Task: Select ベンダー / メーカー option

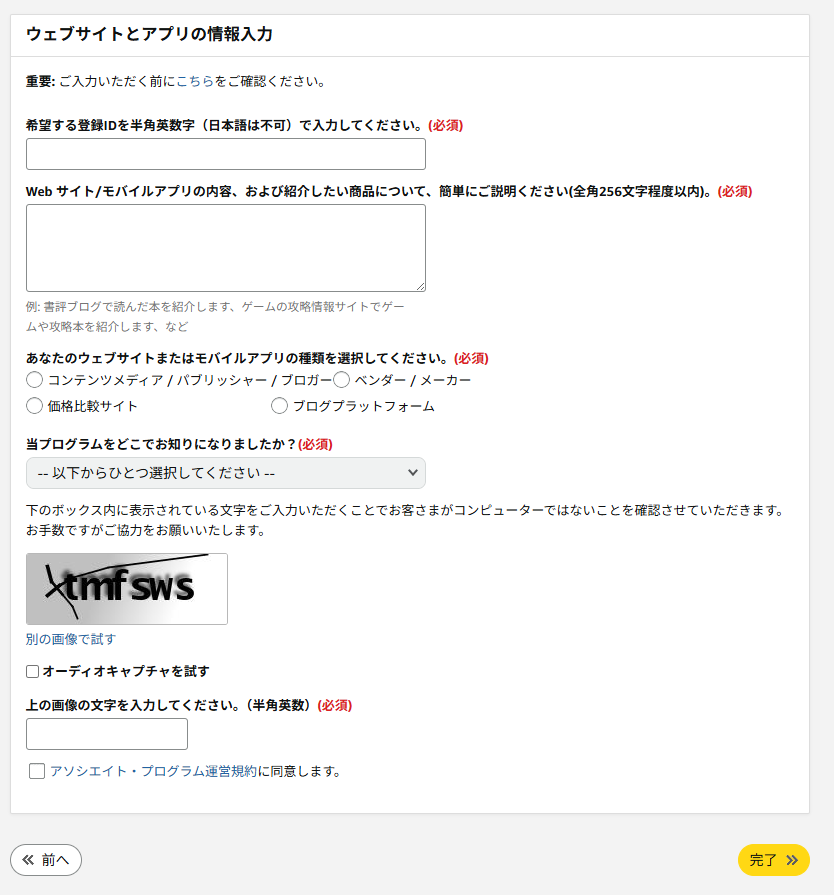Action: click(x=341, y=380)
